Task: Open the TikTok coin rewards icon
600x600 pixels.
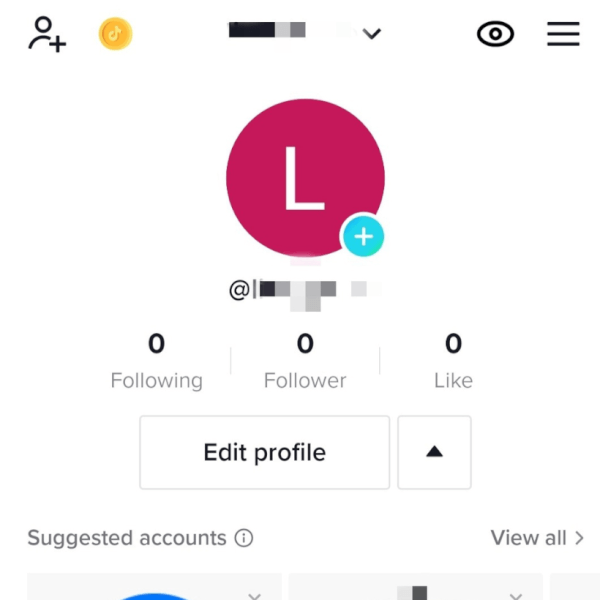Action: pyautogui.click(x=115, y=34)
